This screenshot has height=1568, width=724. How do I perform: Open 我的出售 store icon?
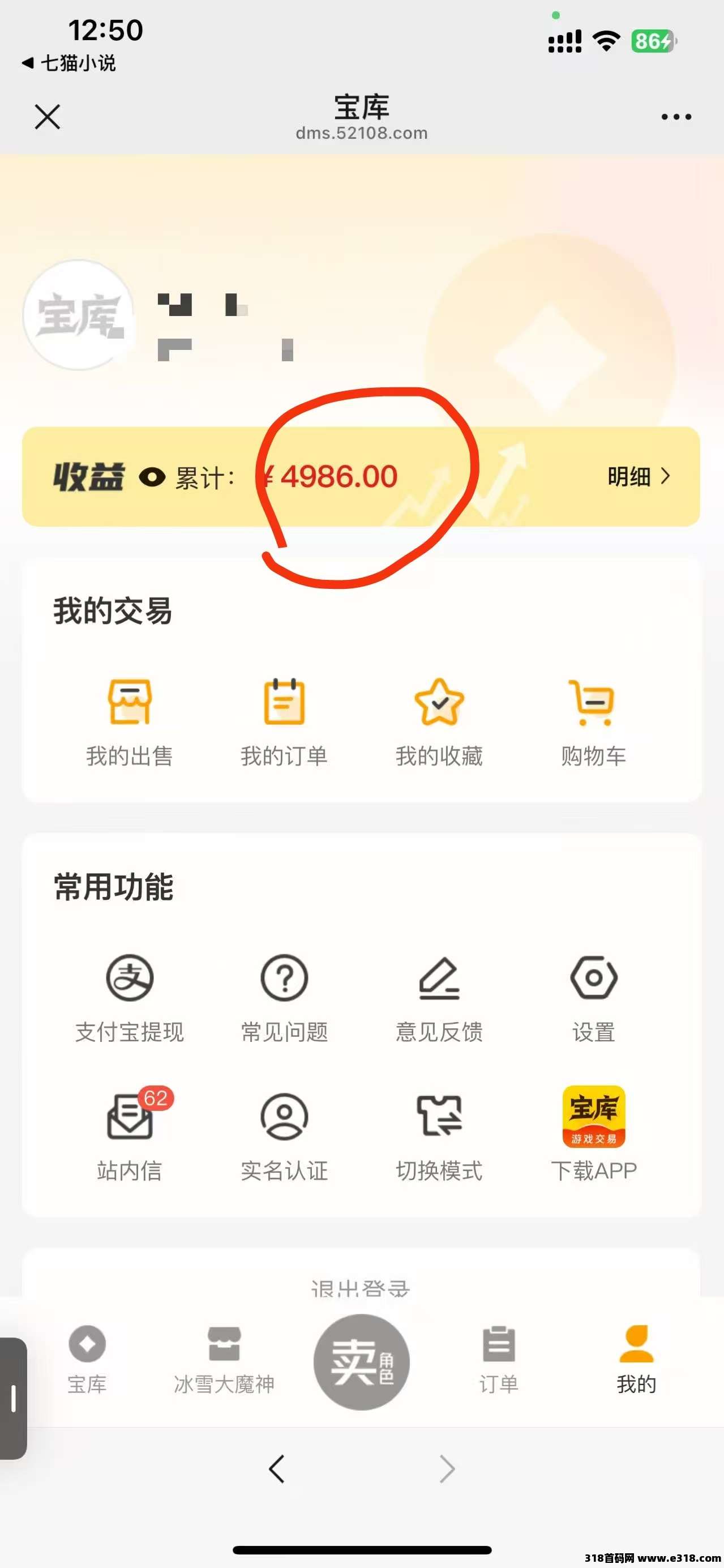(x=129, y=705)
